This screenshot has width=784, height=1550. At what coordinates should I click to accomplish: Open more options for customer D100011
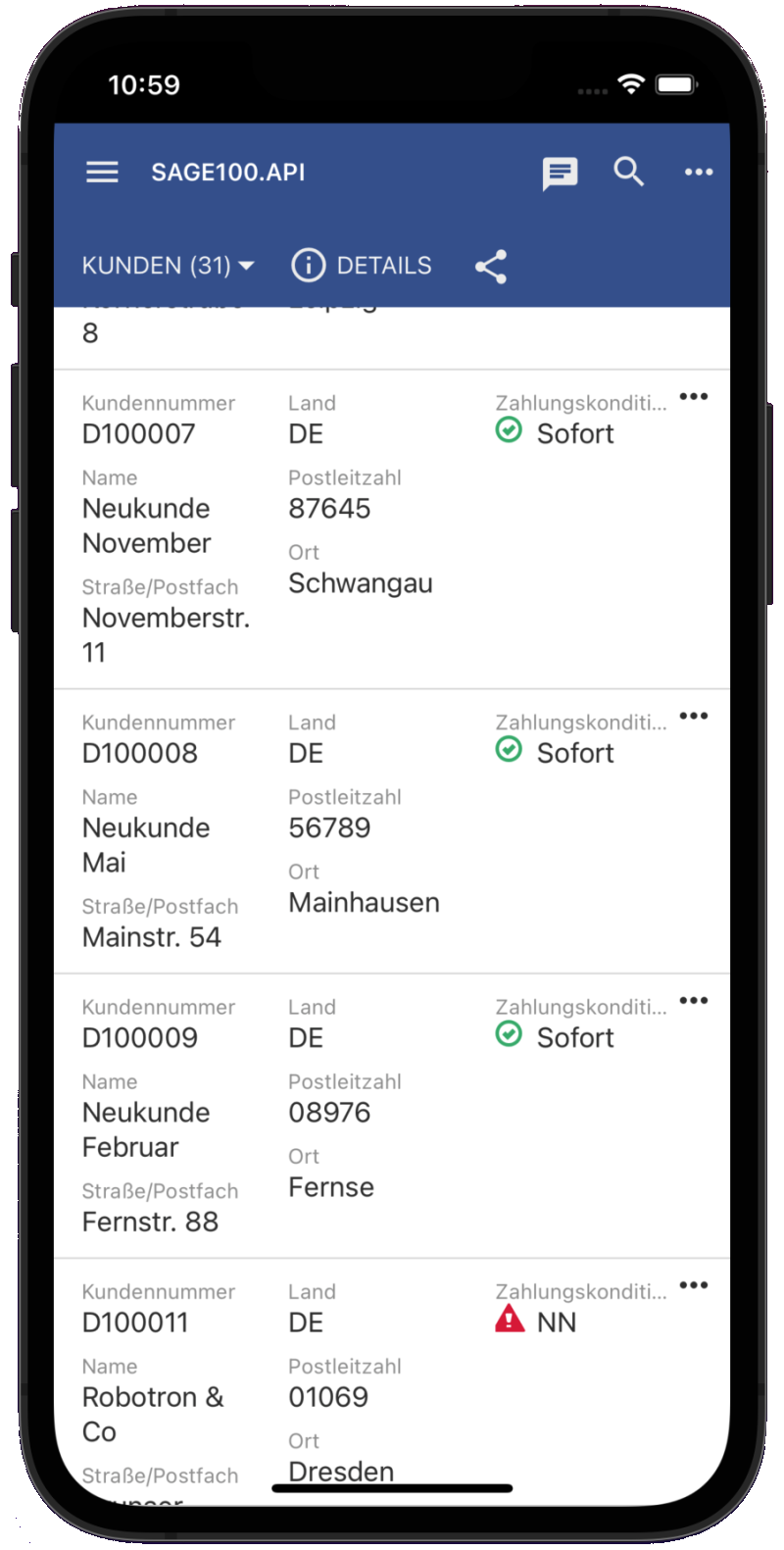coord(694,1285)
